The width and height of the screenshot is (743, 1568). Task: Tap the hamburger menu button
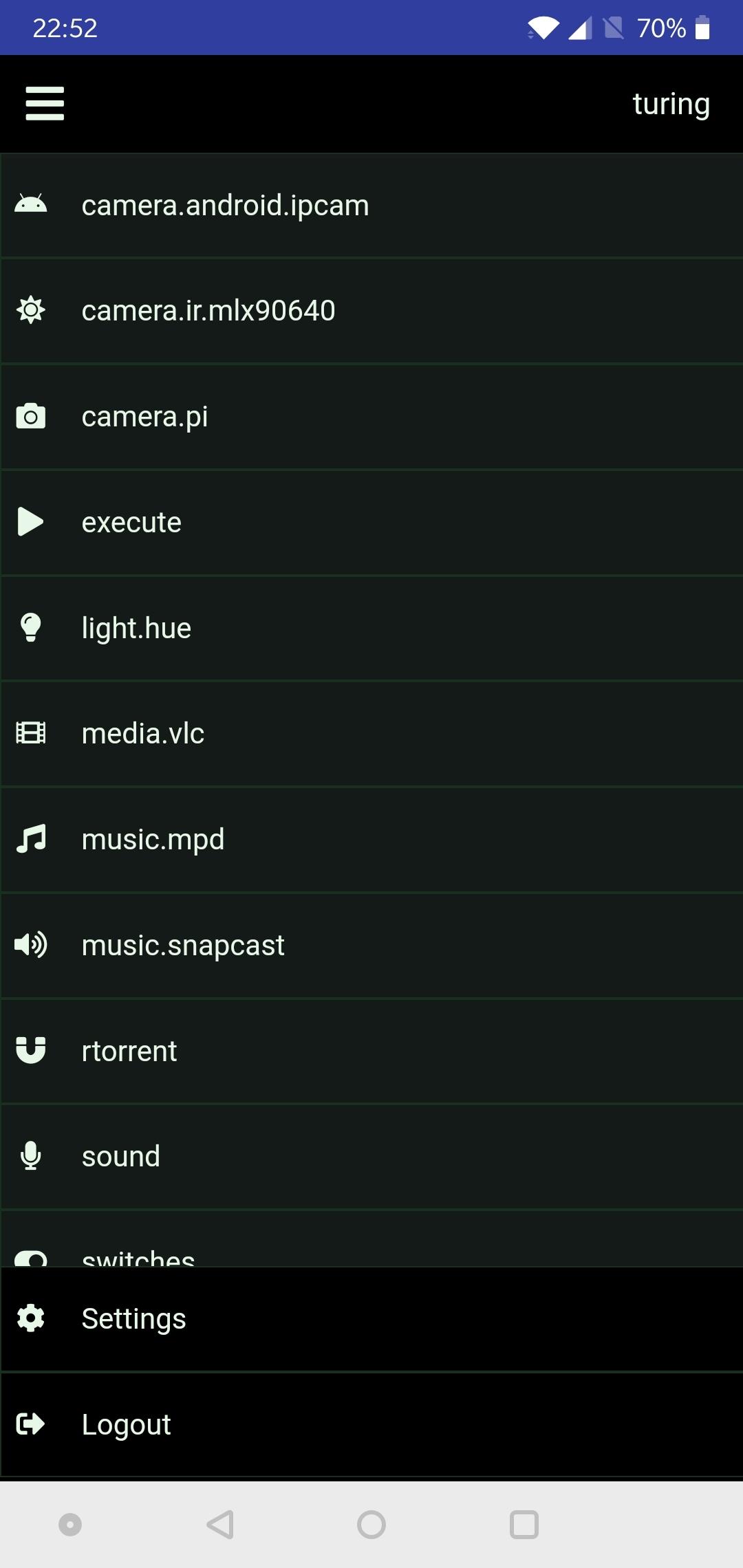click(45, 103)
